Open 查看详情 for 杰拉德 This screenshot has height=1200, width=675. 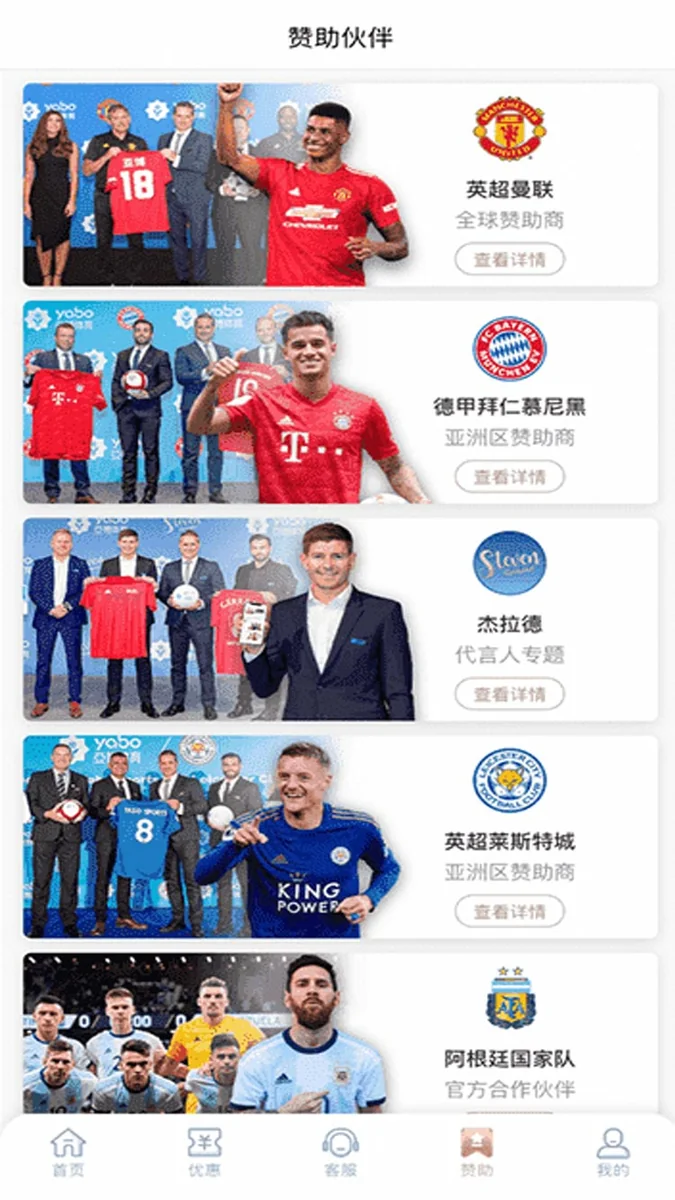(509, 694)
